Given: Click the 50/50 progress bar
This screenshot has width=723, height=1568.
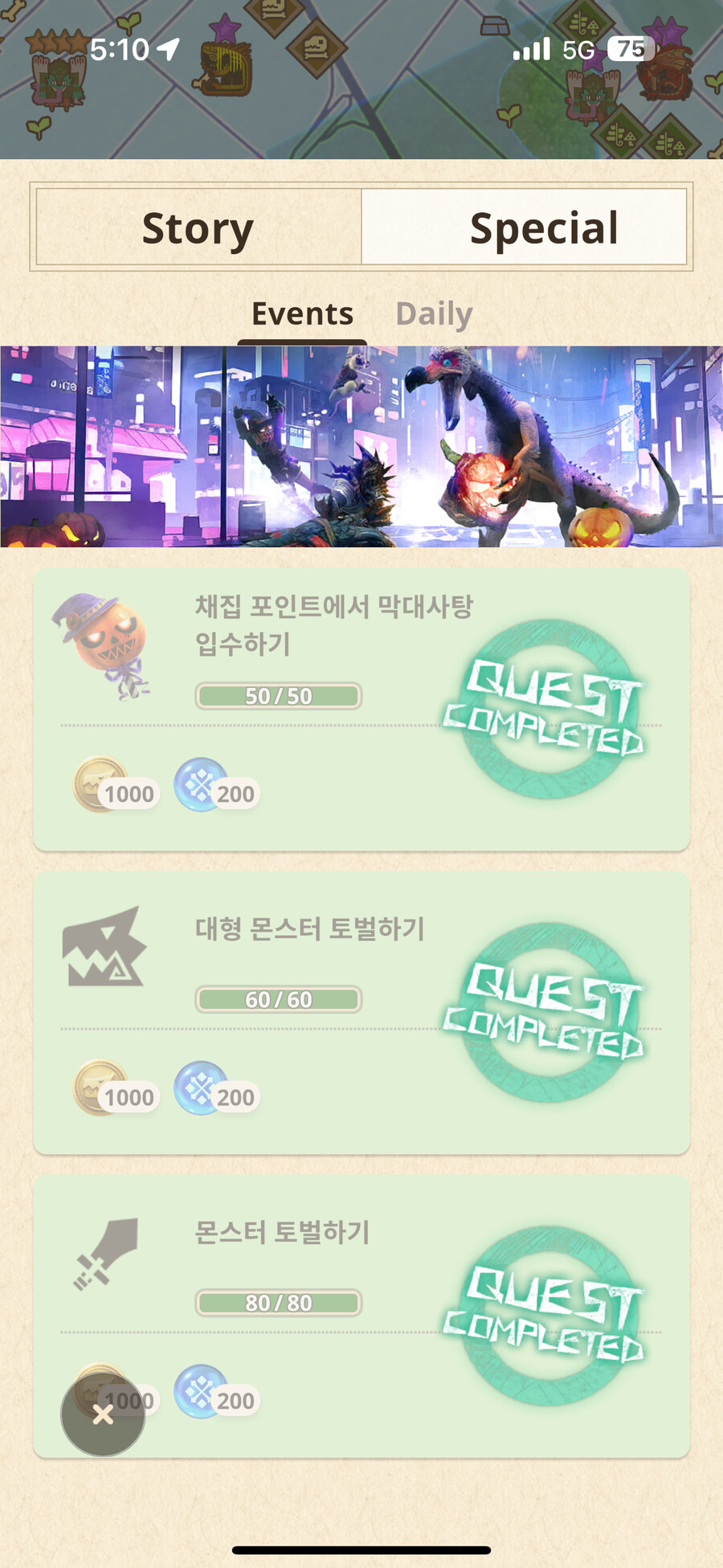Looking at the screenshot, I should pos(278,696).
